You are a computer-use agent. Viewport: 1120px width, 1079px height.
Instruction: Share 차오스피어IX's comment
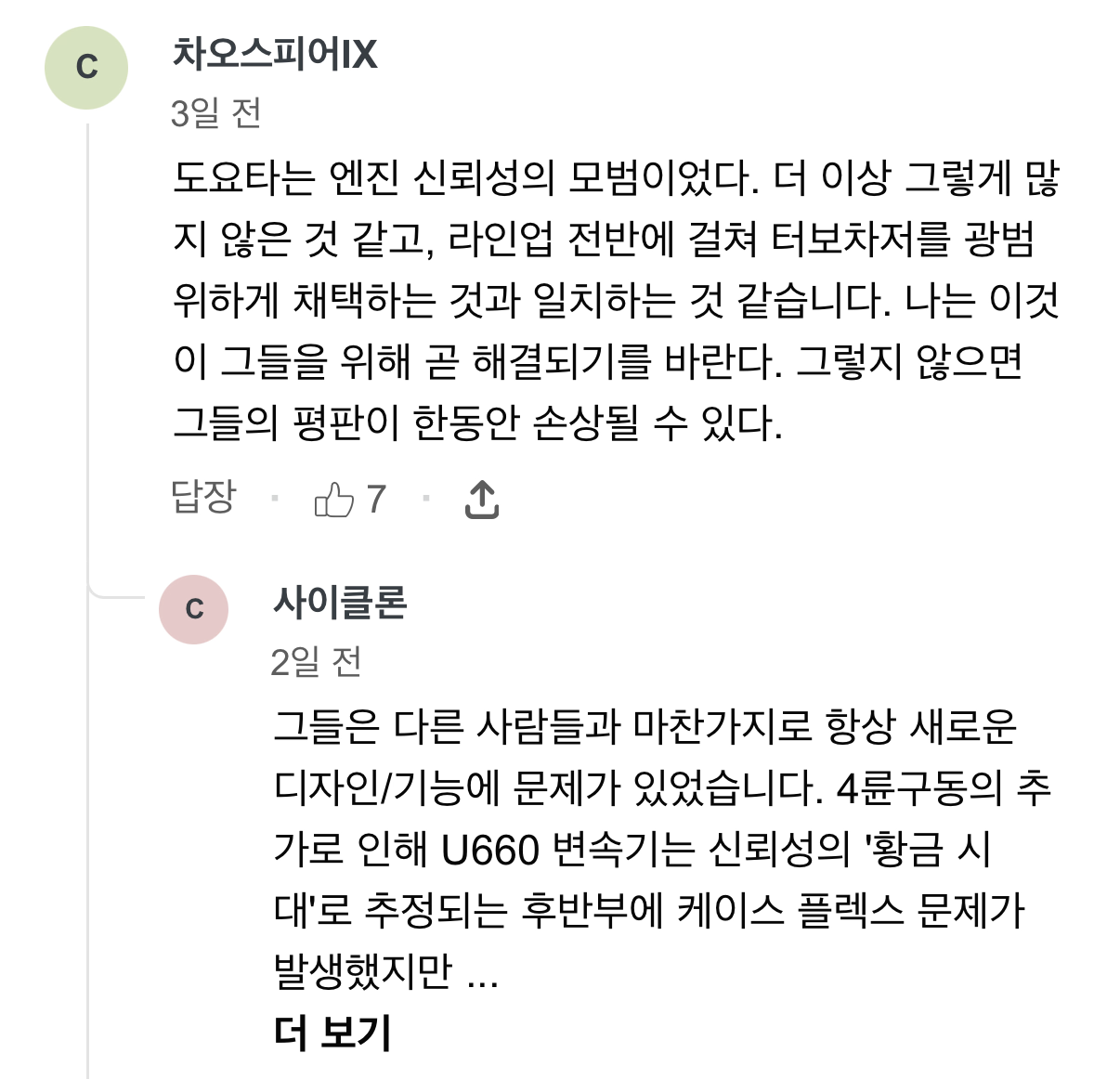click(481, 500)
